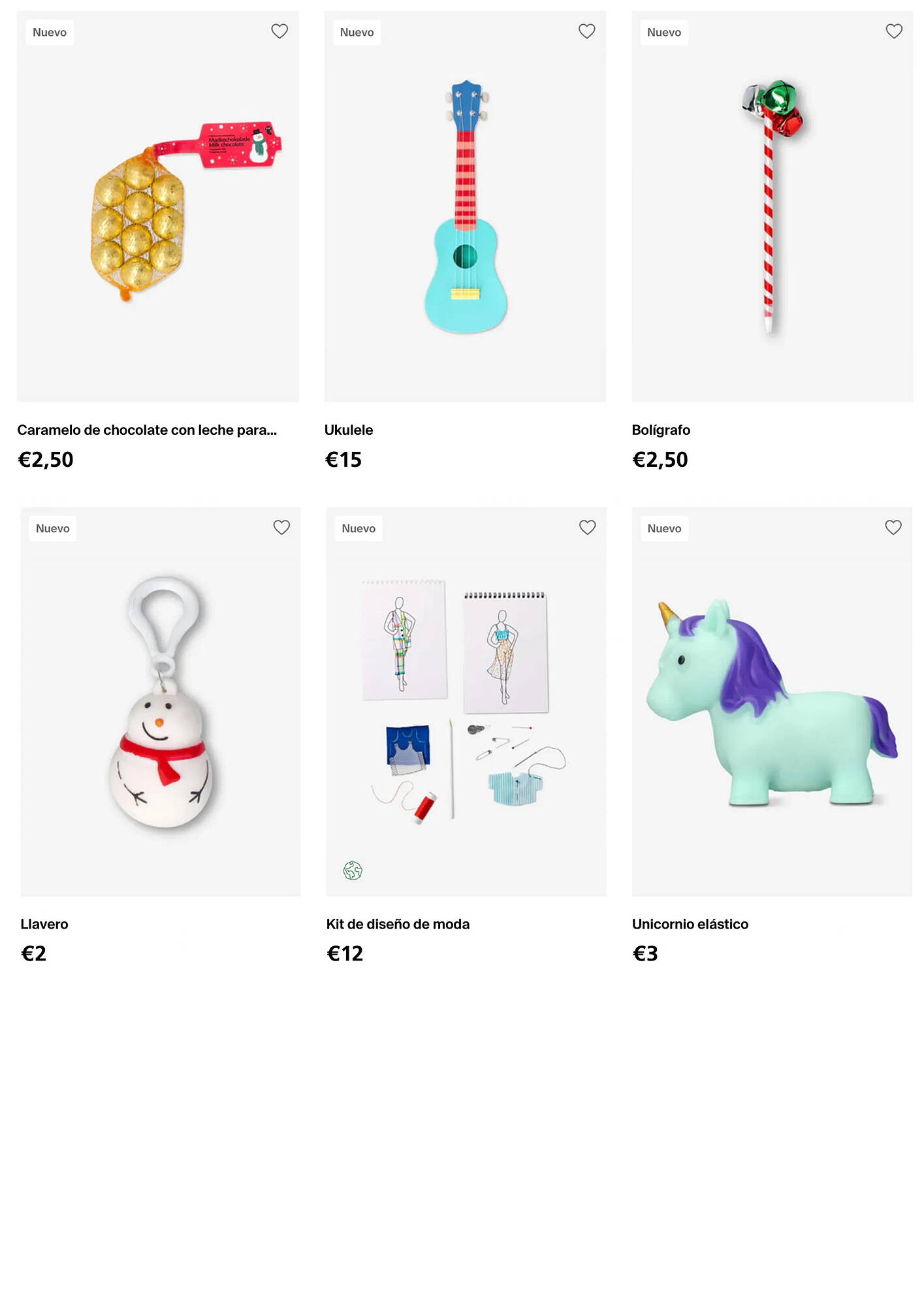
Task: View the Unicornio elástico product page
Action: [x=772, y=702]
